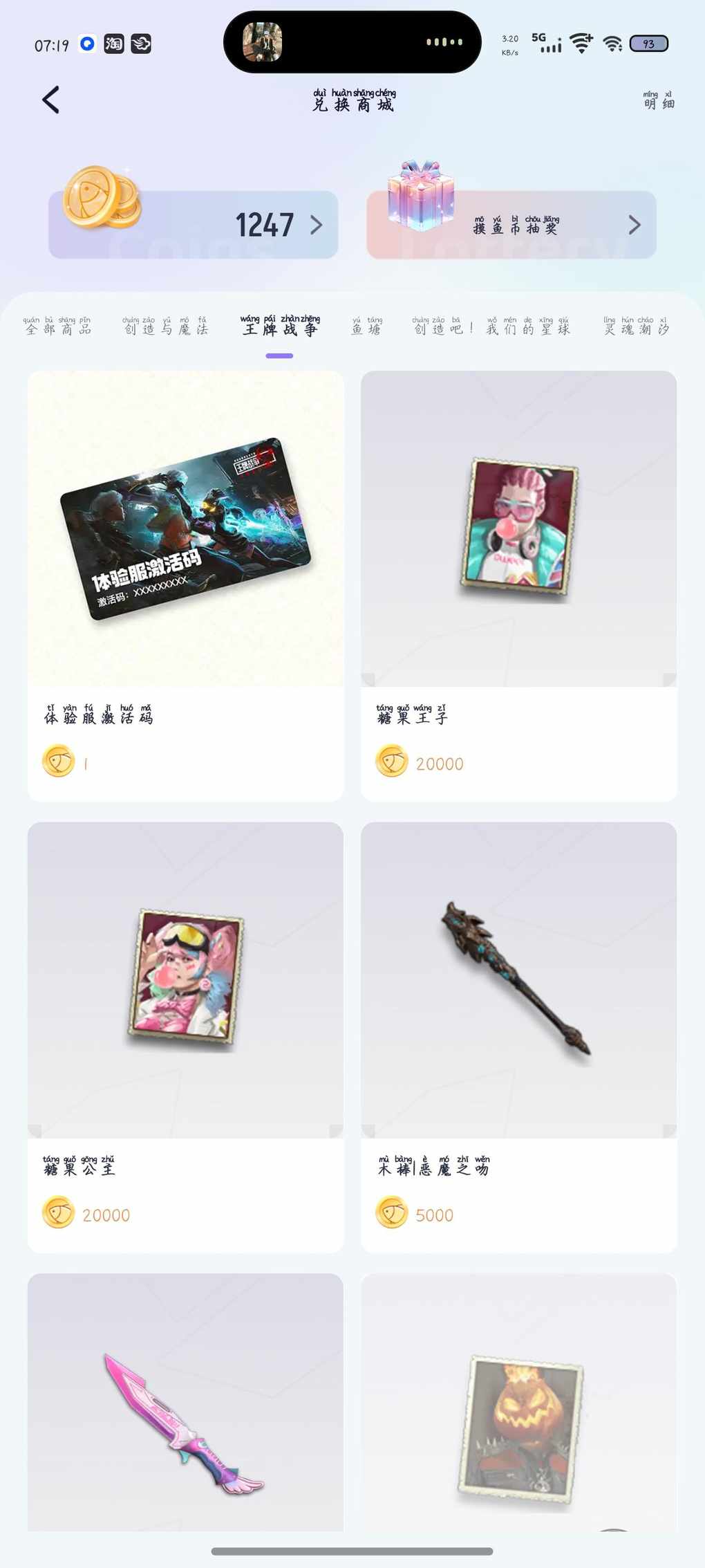Open 摸鱼币抽奖 lottery
705x1568 pixels.
point(511,225)
